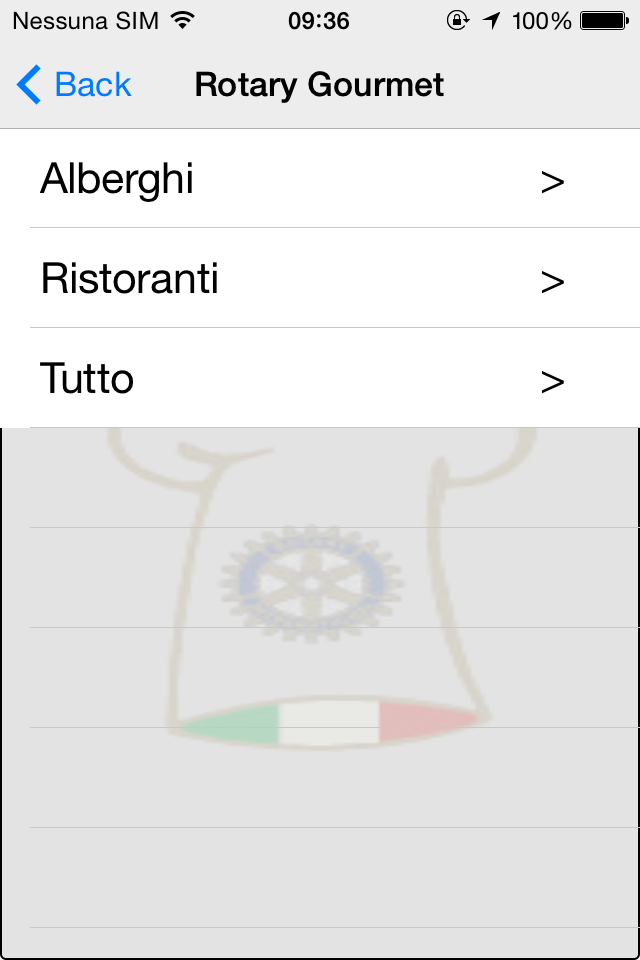Image resolution: width=640 pixels, height=960 pixels.
Task: Open the Alberghi category
Action: pos(300,180)
